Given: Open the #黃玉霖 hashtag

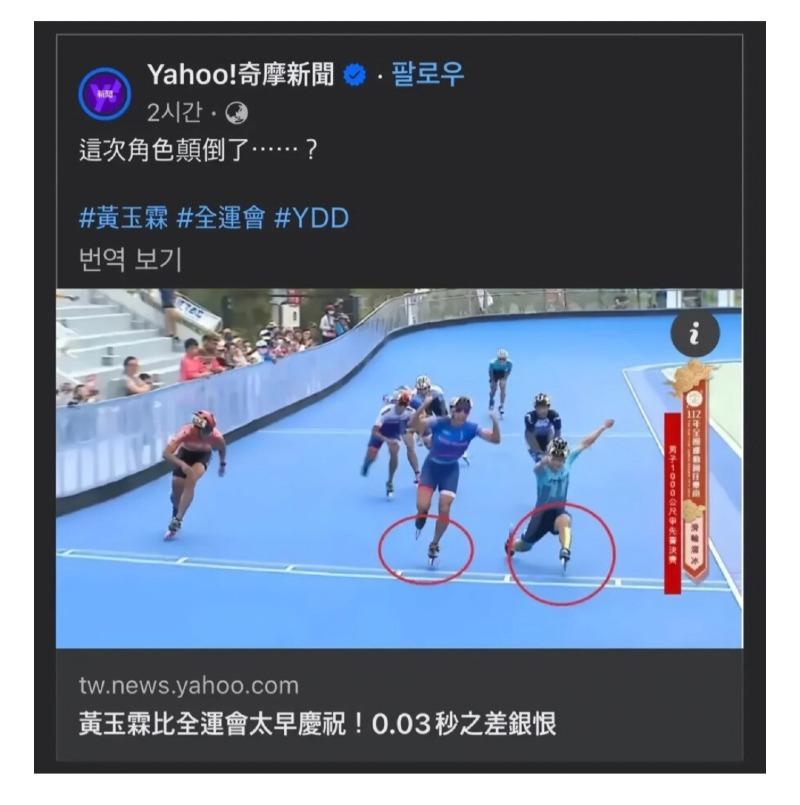Looking at the screenshot, I should (123, 217).
